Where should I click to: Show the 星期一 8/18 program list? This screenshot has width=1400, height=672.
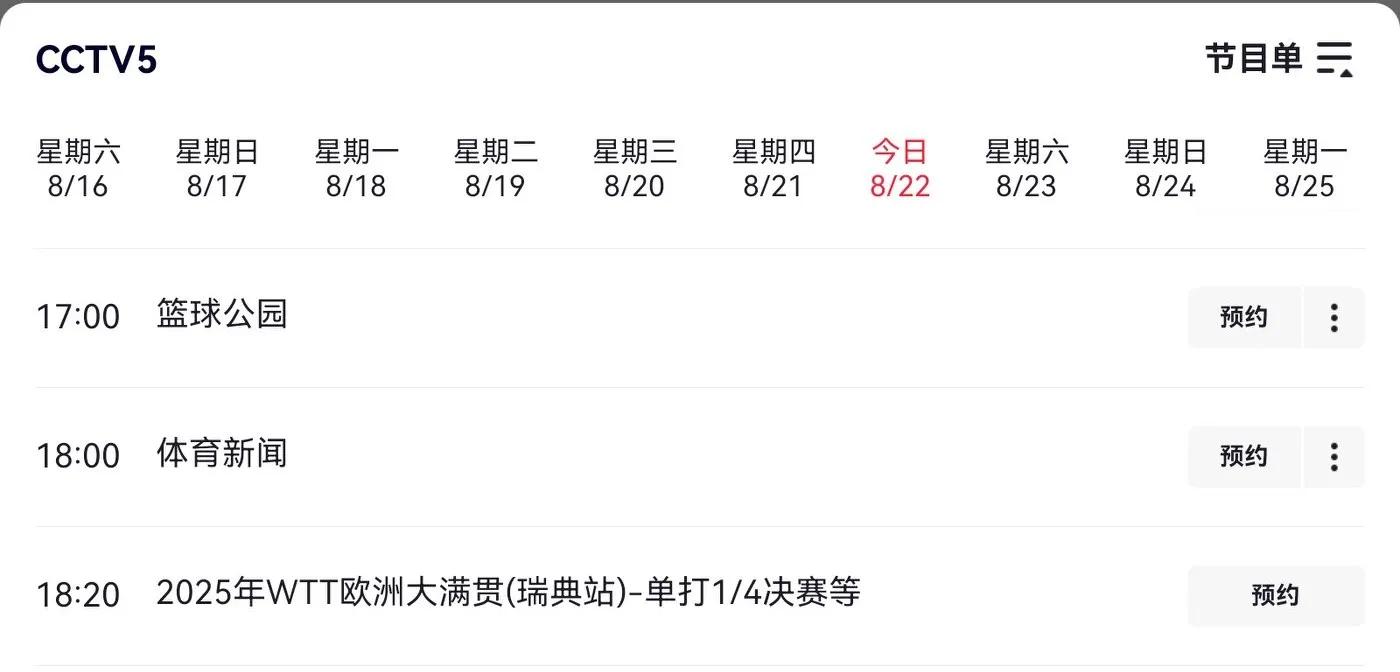point(356,169)
